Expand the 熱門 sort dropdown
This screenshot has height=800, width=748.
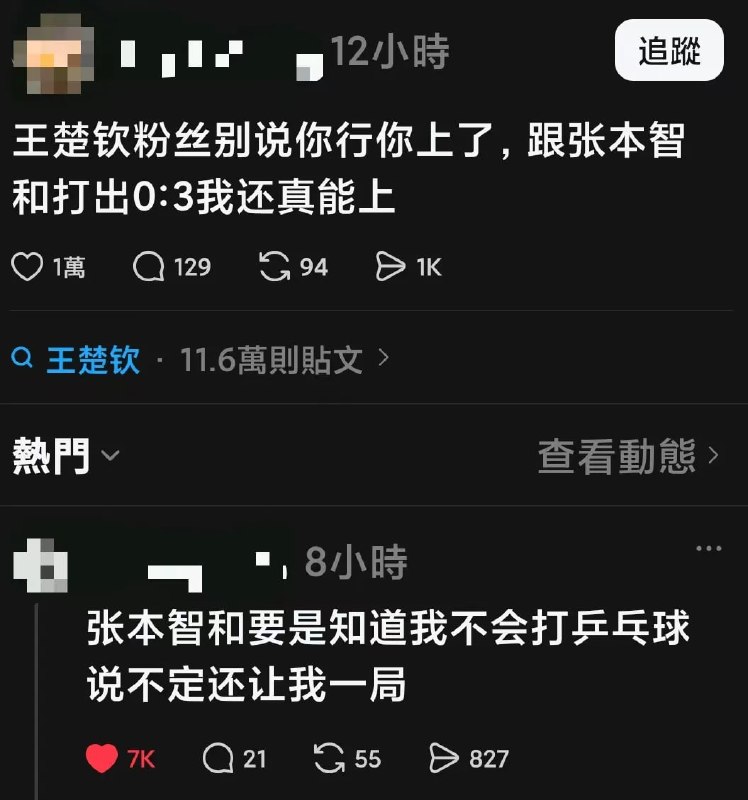click(66, 455)
